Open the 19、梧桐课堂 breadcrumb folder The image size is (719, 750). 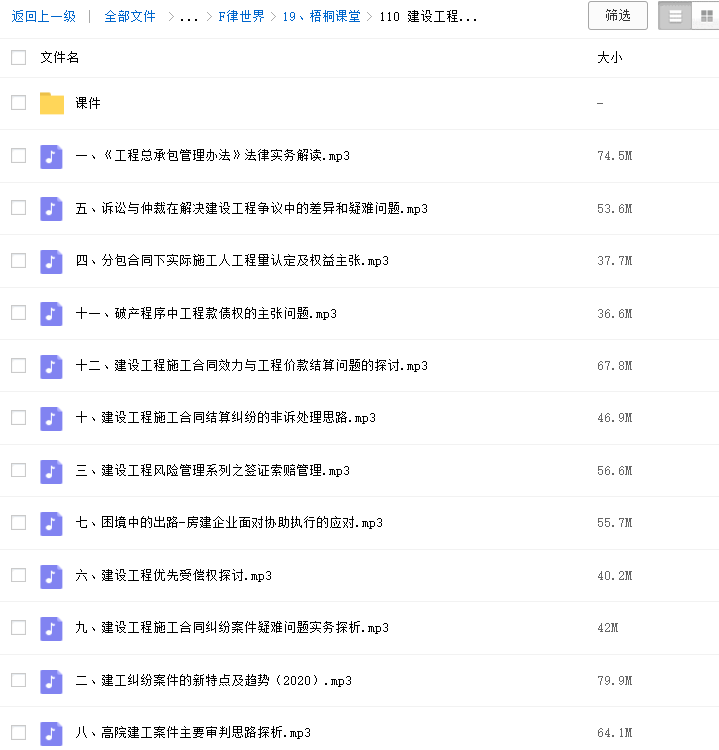point(322,16)
